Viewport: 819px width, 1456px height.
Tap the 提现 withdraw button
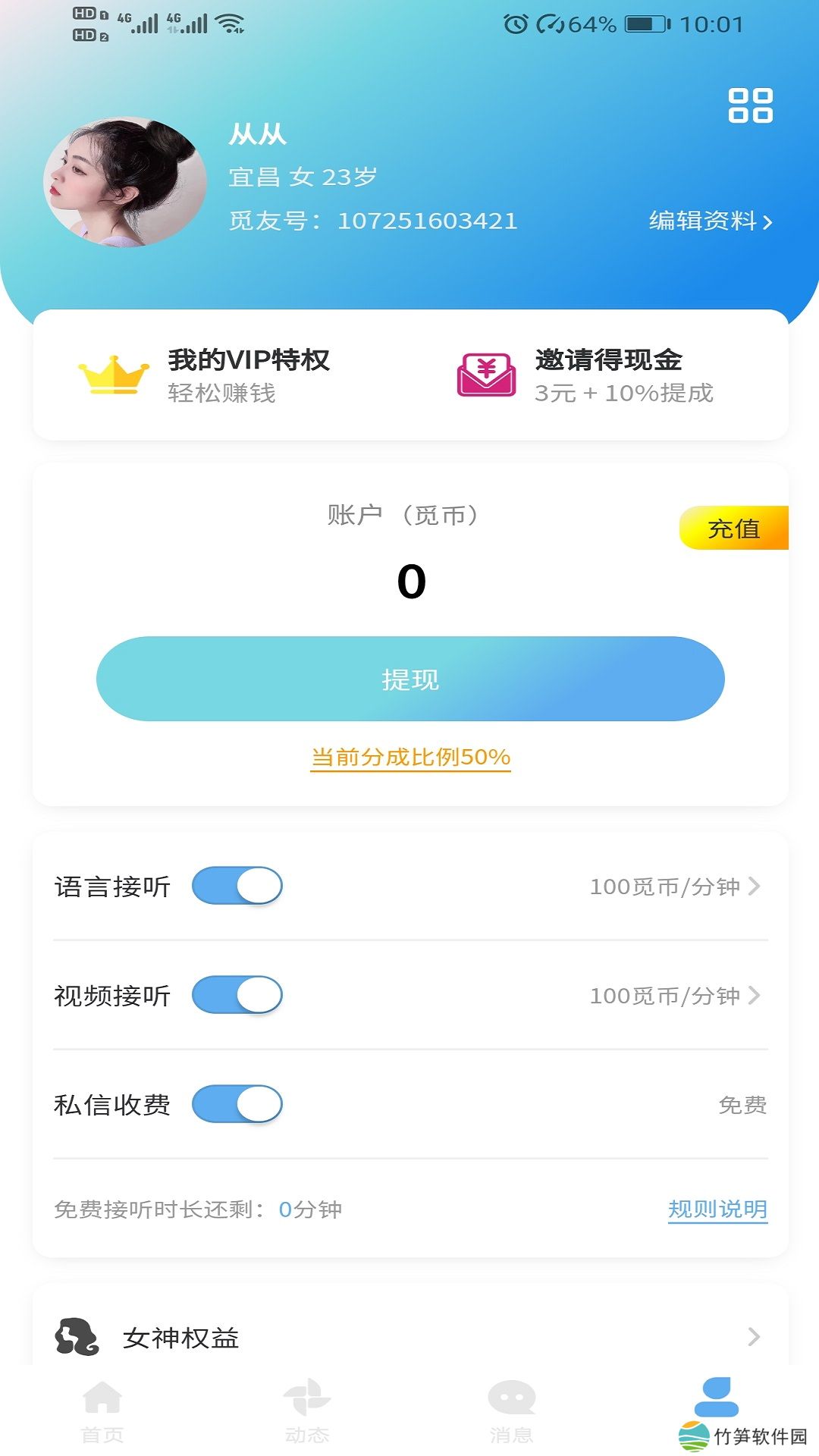[410, 679]
